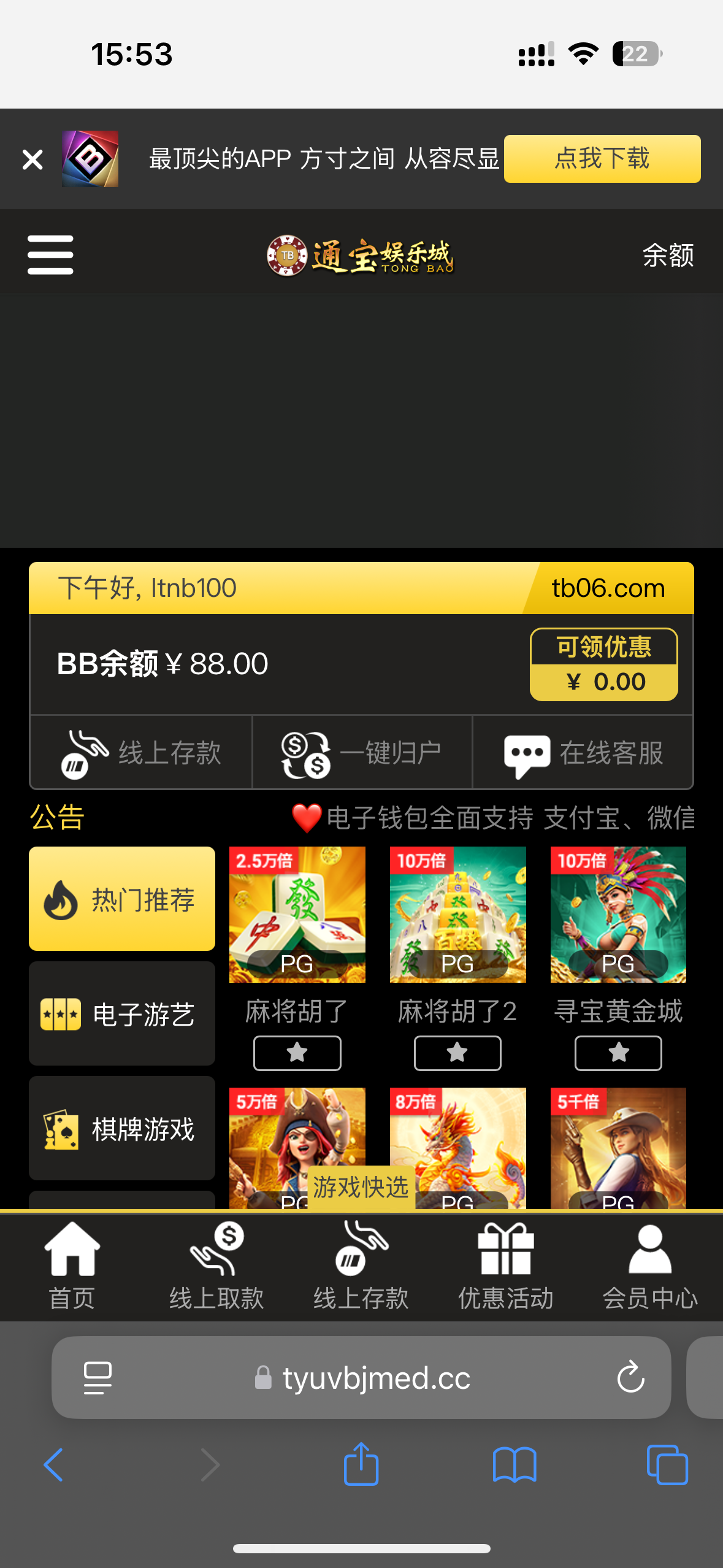Favorite the 麻将胡了 game

pyautogui.click(x=297, y=1053)
